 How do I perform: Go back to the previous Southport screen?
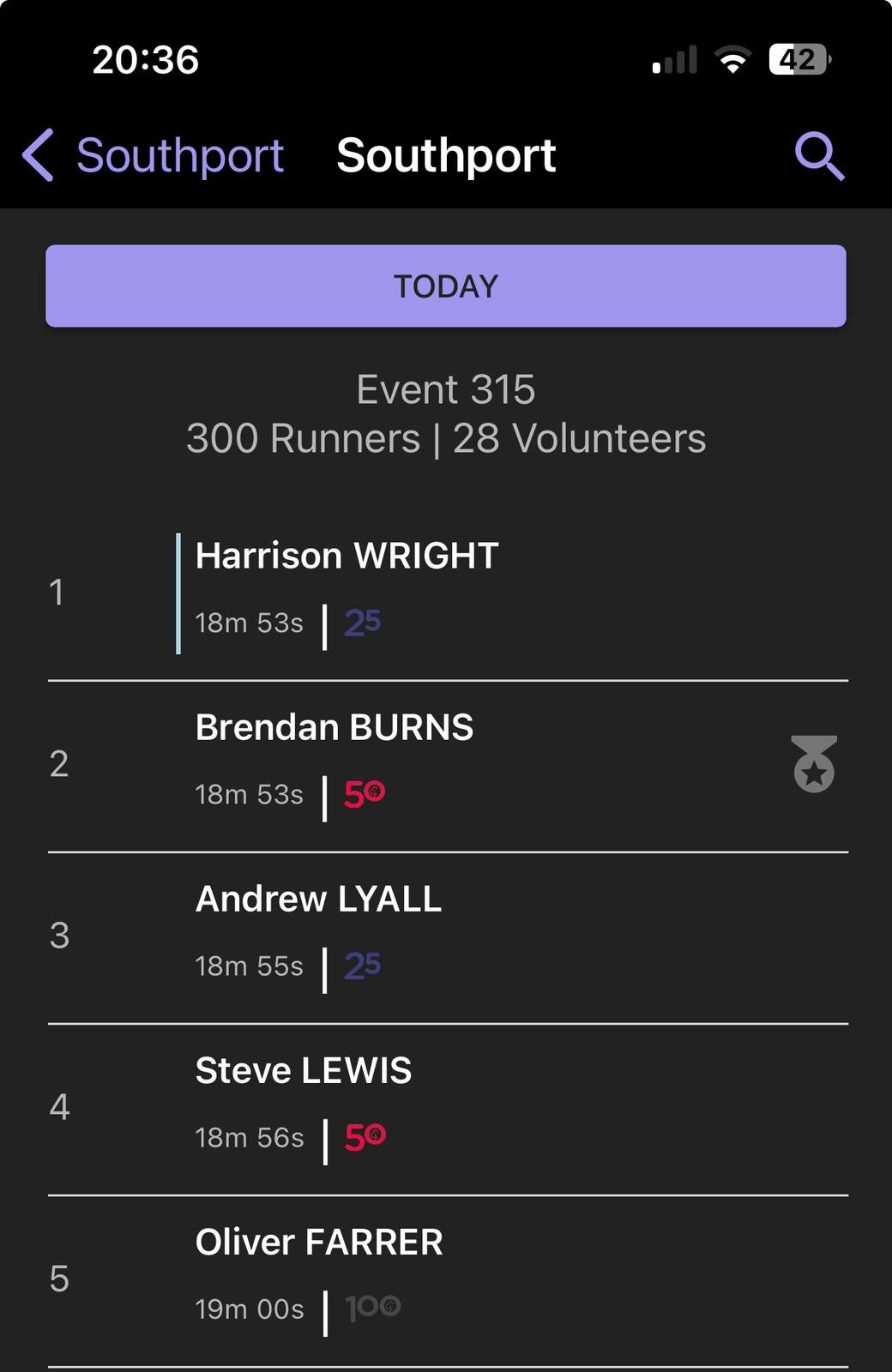(x=153, y=156)
